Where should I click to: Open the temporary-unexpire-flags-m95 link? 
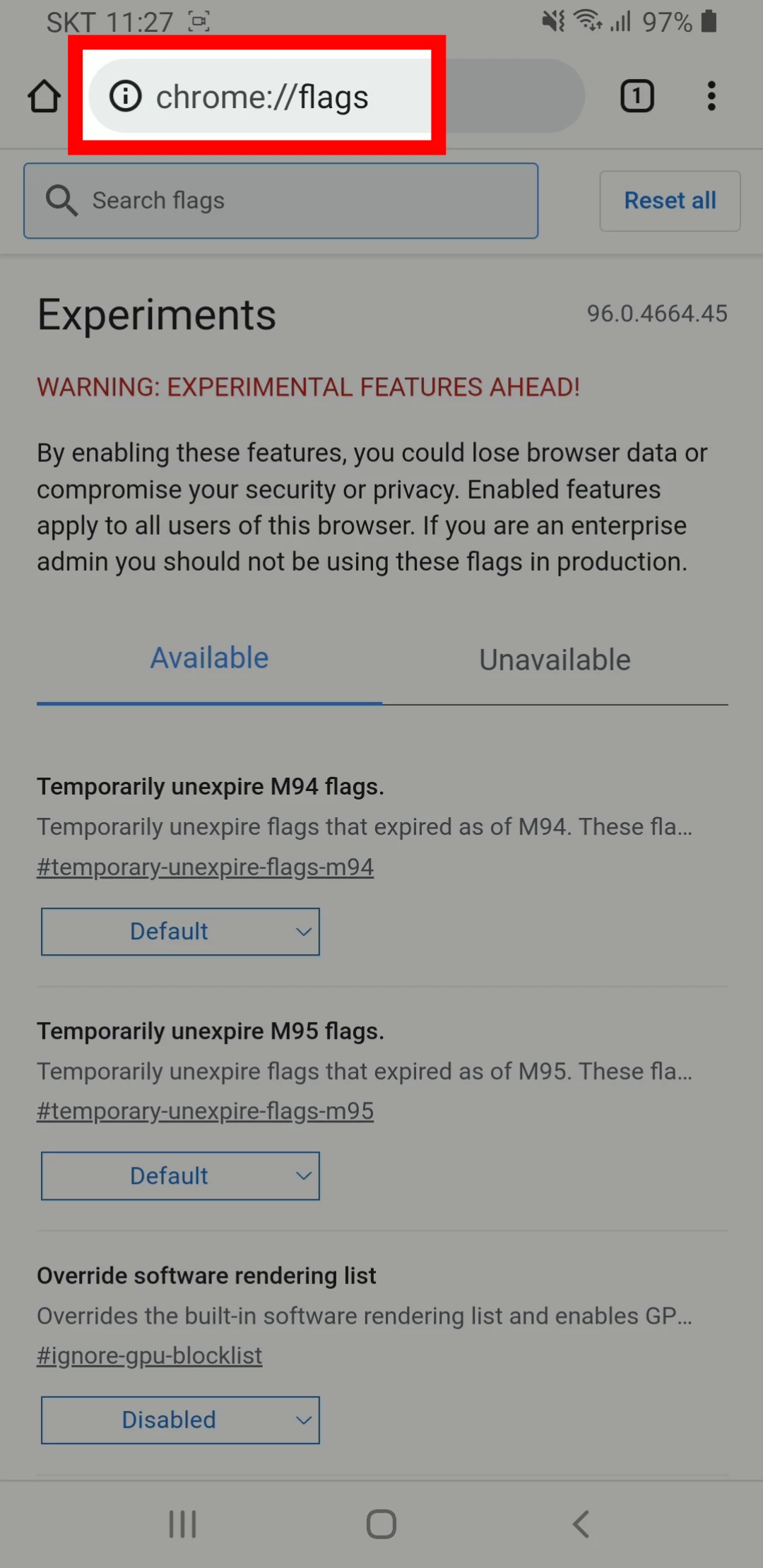pyautogui.click(x=206, y=1110)
